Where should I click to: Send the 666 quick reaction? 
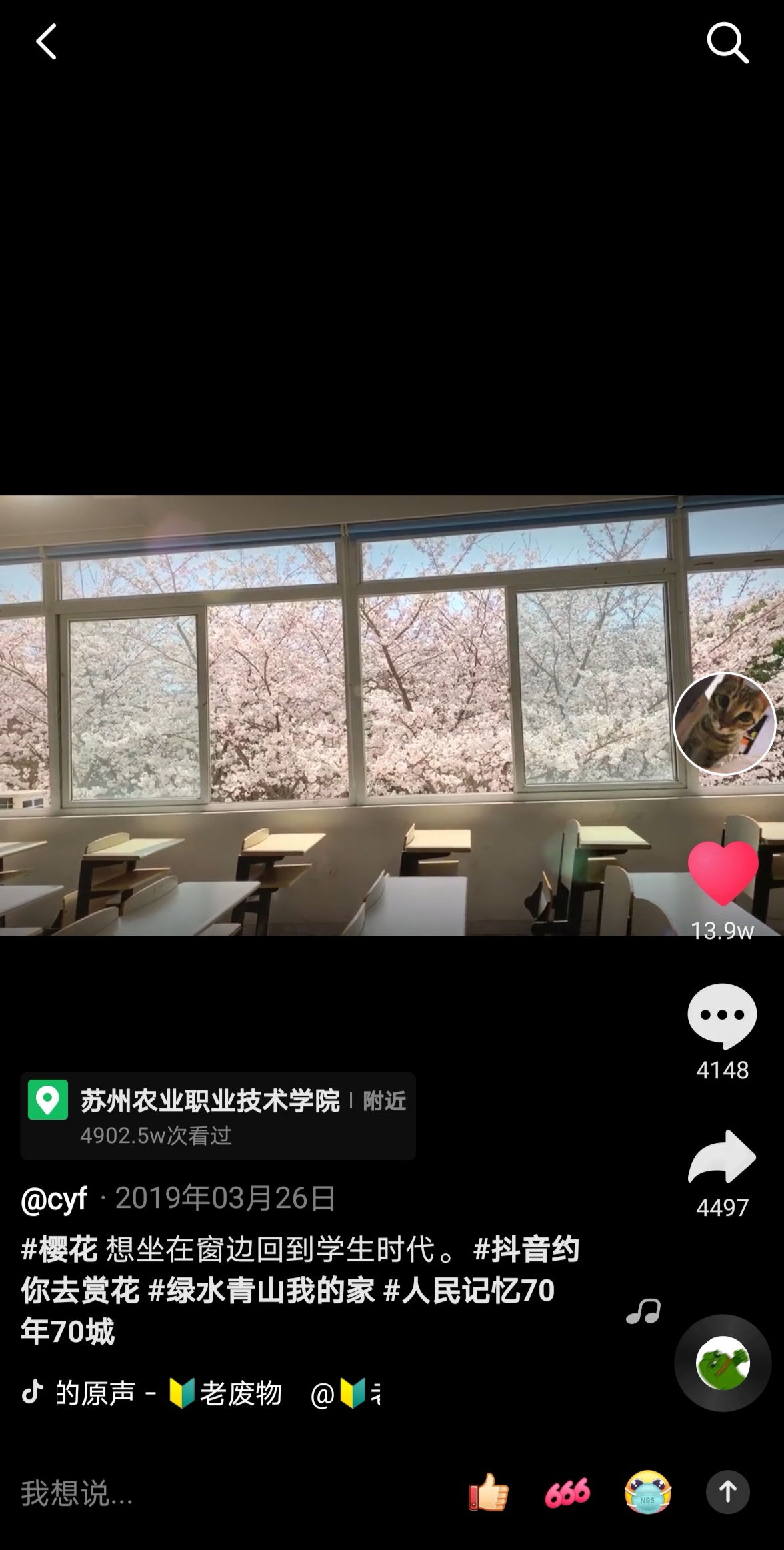567,1492
